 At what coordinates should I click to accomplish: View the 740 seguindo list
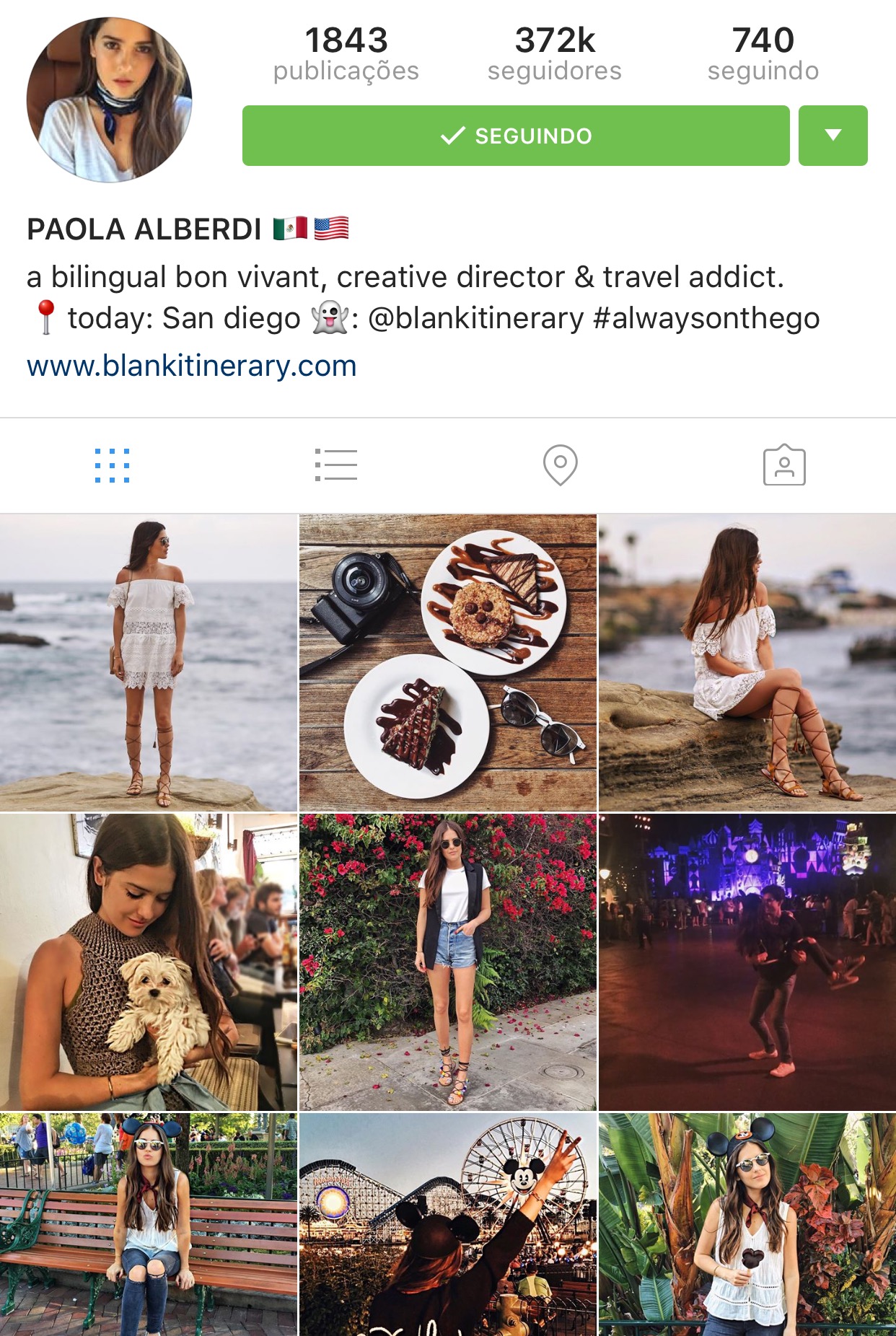pyautogui.click(x=763, y=54)
